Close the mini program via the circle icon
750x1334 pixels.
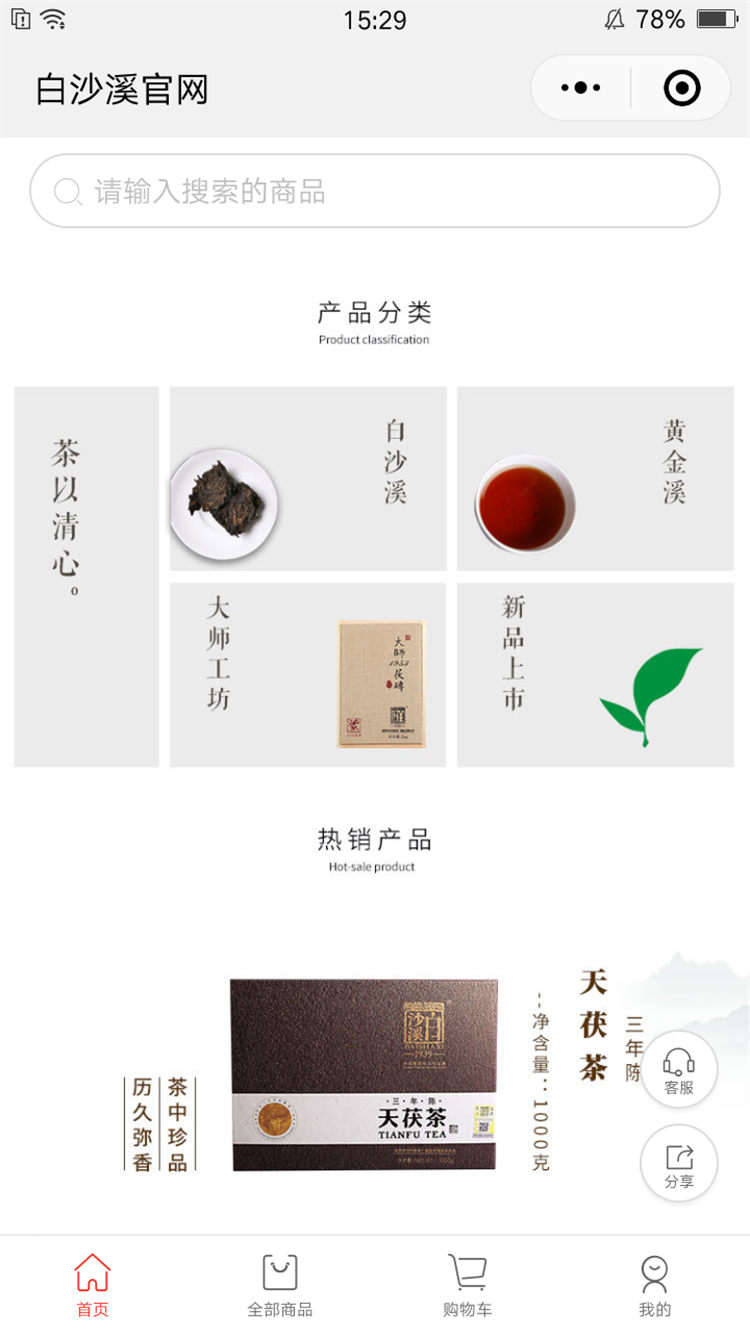point(682,88)
